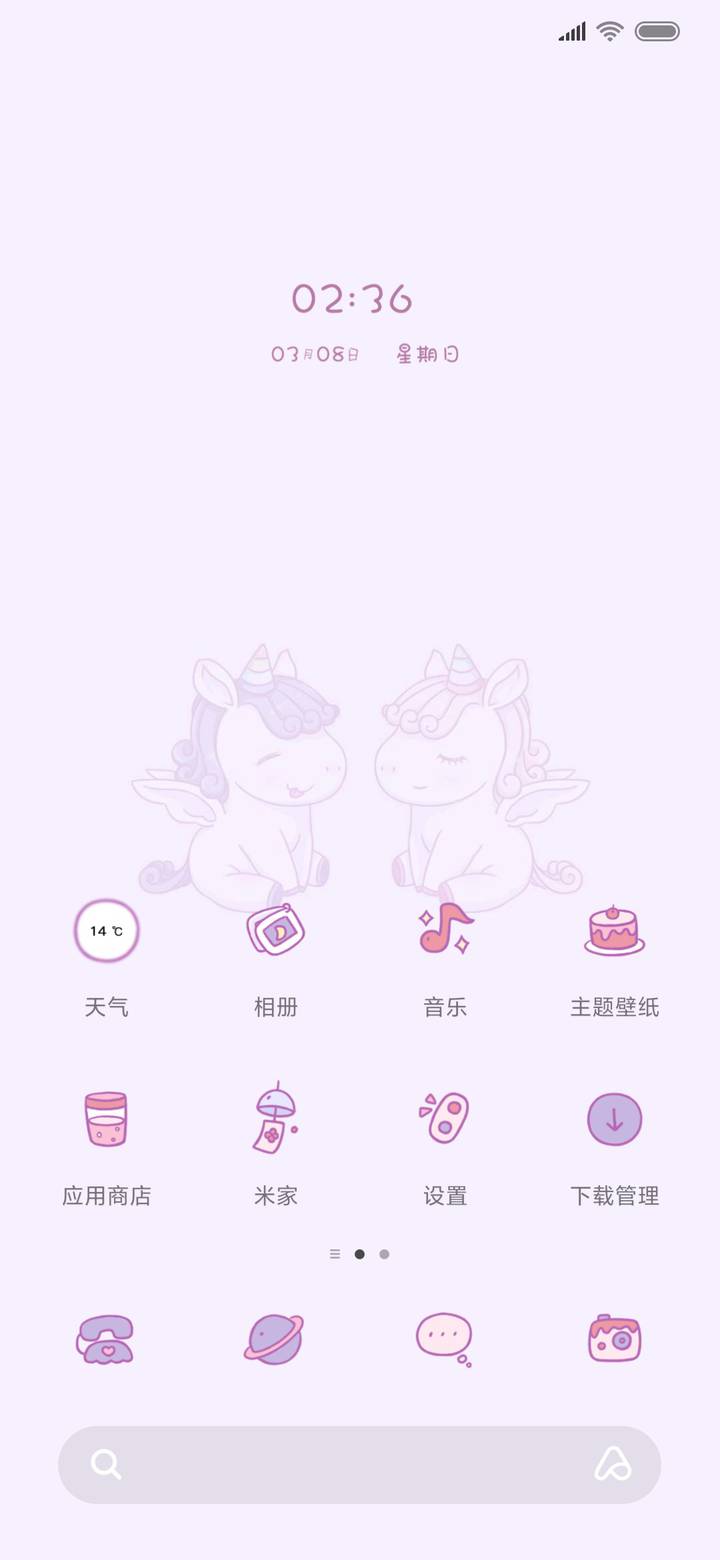This screenshot has width=720, height=1560.
Task: Open the 应用商店 App Store
Action: point(106,1118)
